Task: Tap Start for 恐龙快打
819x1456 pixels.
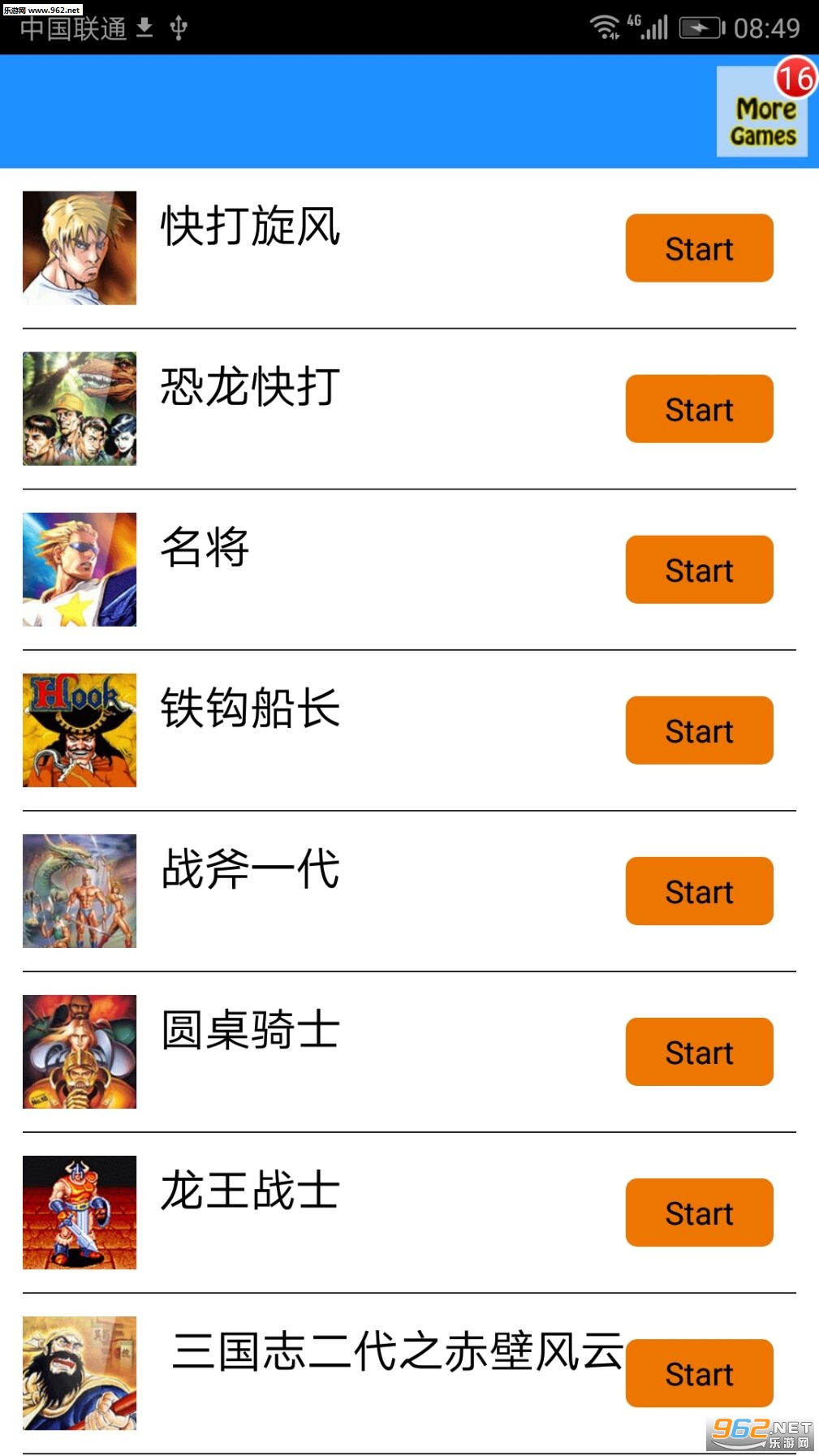Action: [699, 409]
